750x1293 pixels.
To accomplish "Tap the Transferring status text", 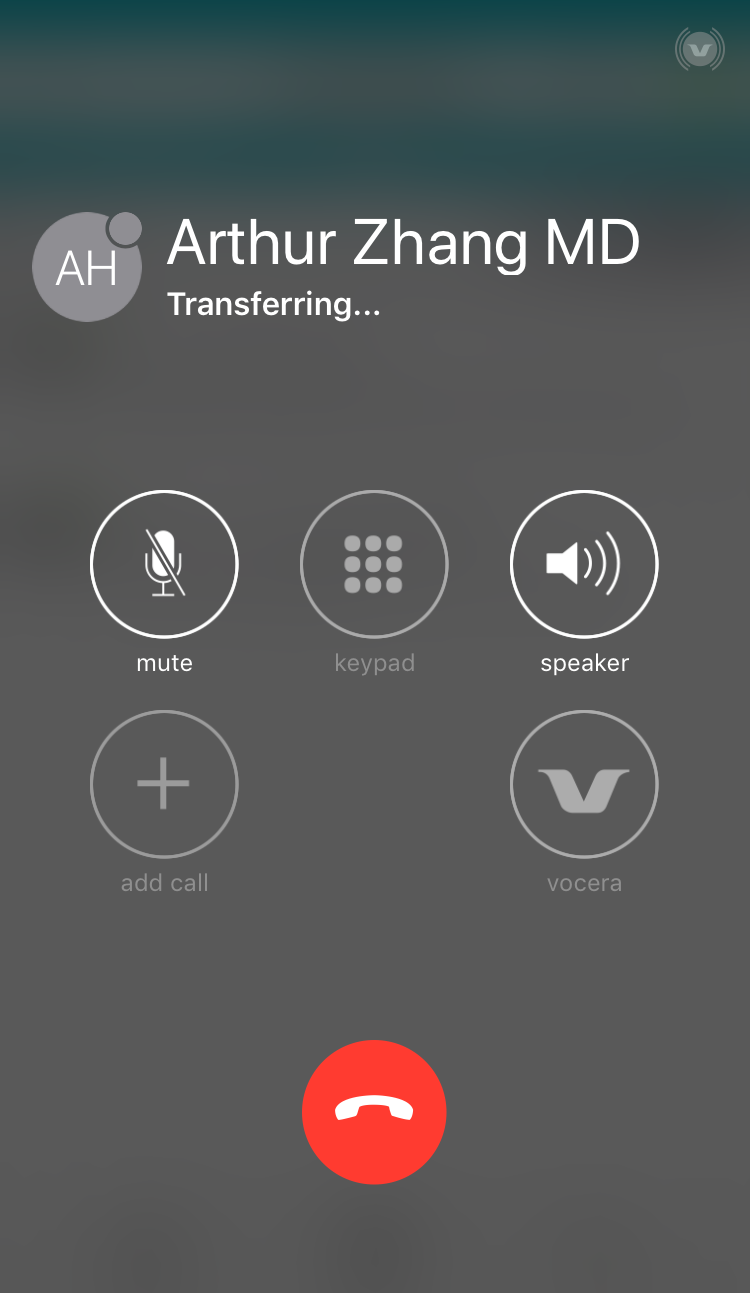I will (275, 303).
